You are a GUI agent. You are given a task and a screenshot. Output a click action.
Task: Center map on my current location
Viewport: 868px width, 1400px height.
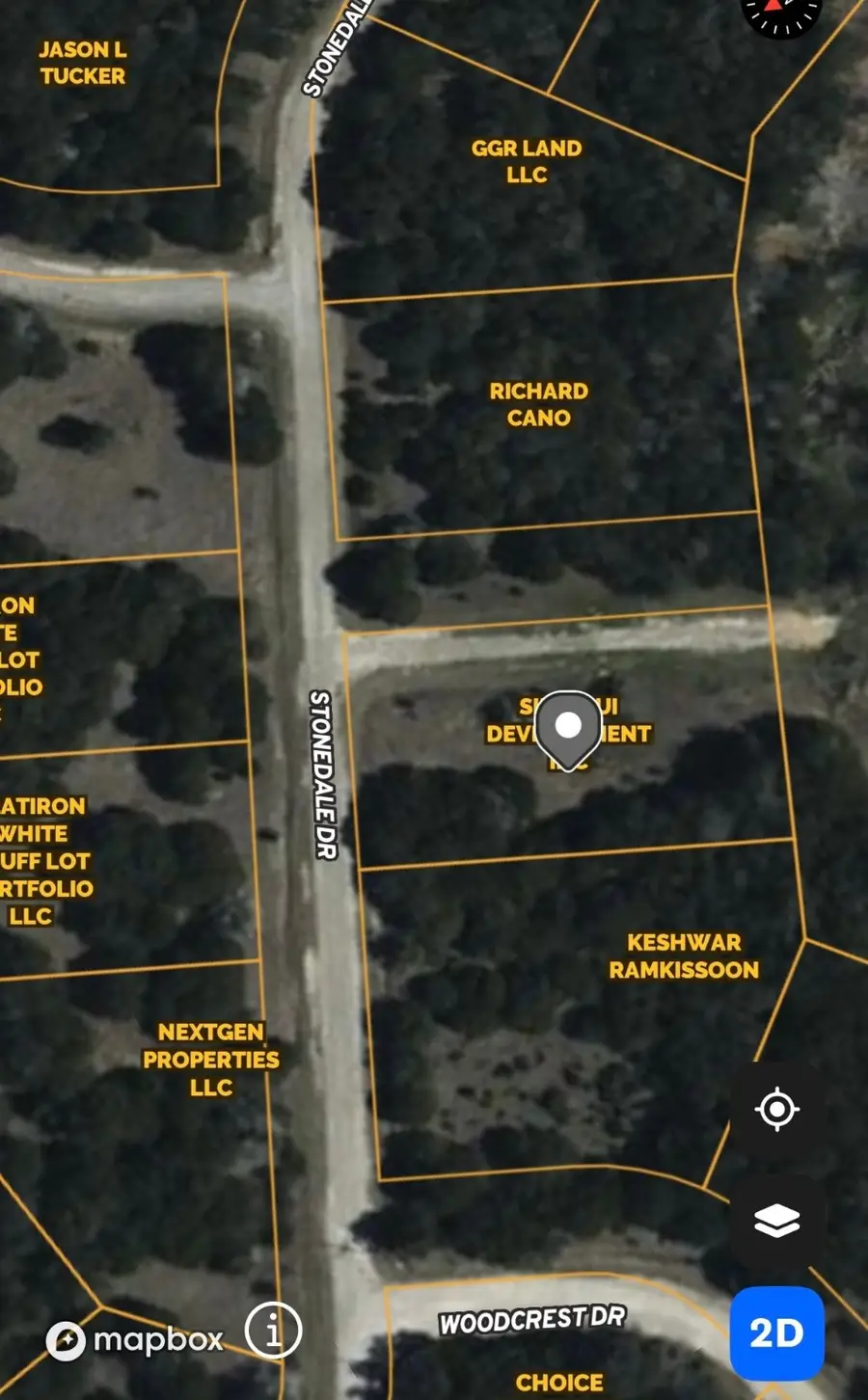(776, 1110)
